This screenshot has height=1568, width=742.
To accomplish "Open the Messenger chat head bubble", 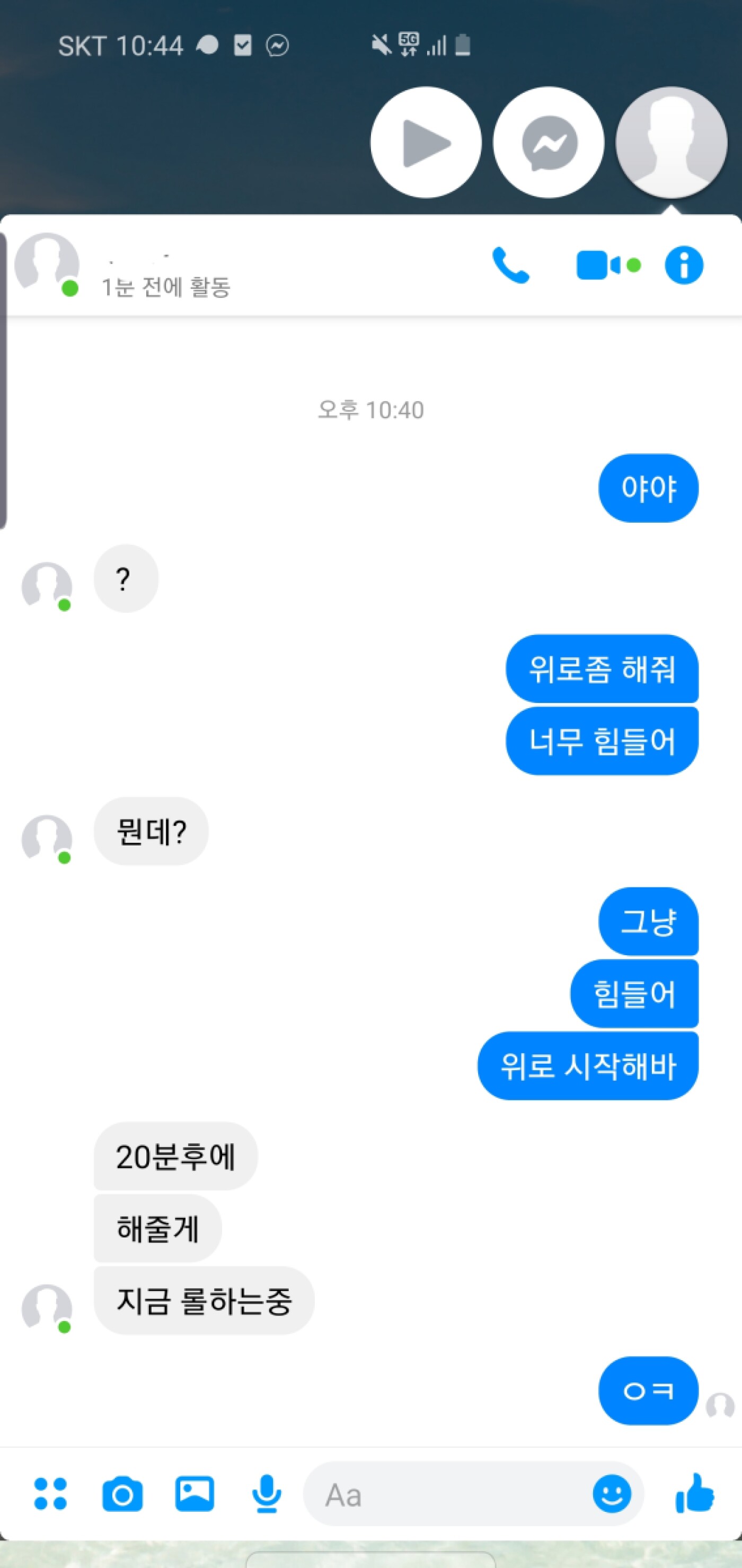I will point(549,143).
